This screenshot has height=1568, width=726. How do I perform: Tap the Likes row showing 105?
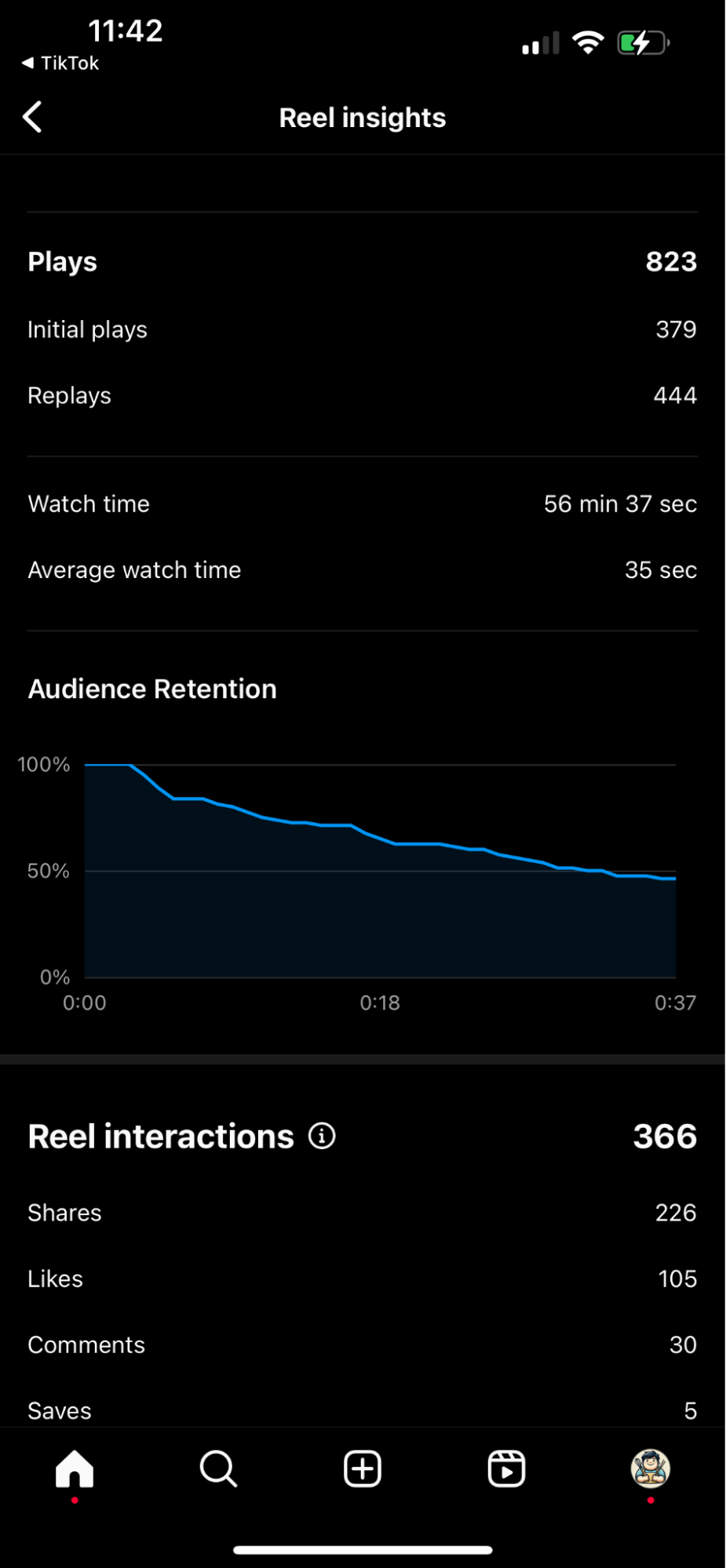point(363,1279)
